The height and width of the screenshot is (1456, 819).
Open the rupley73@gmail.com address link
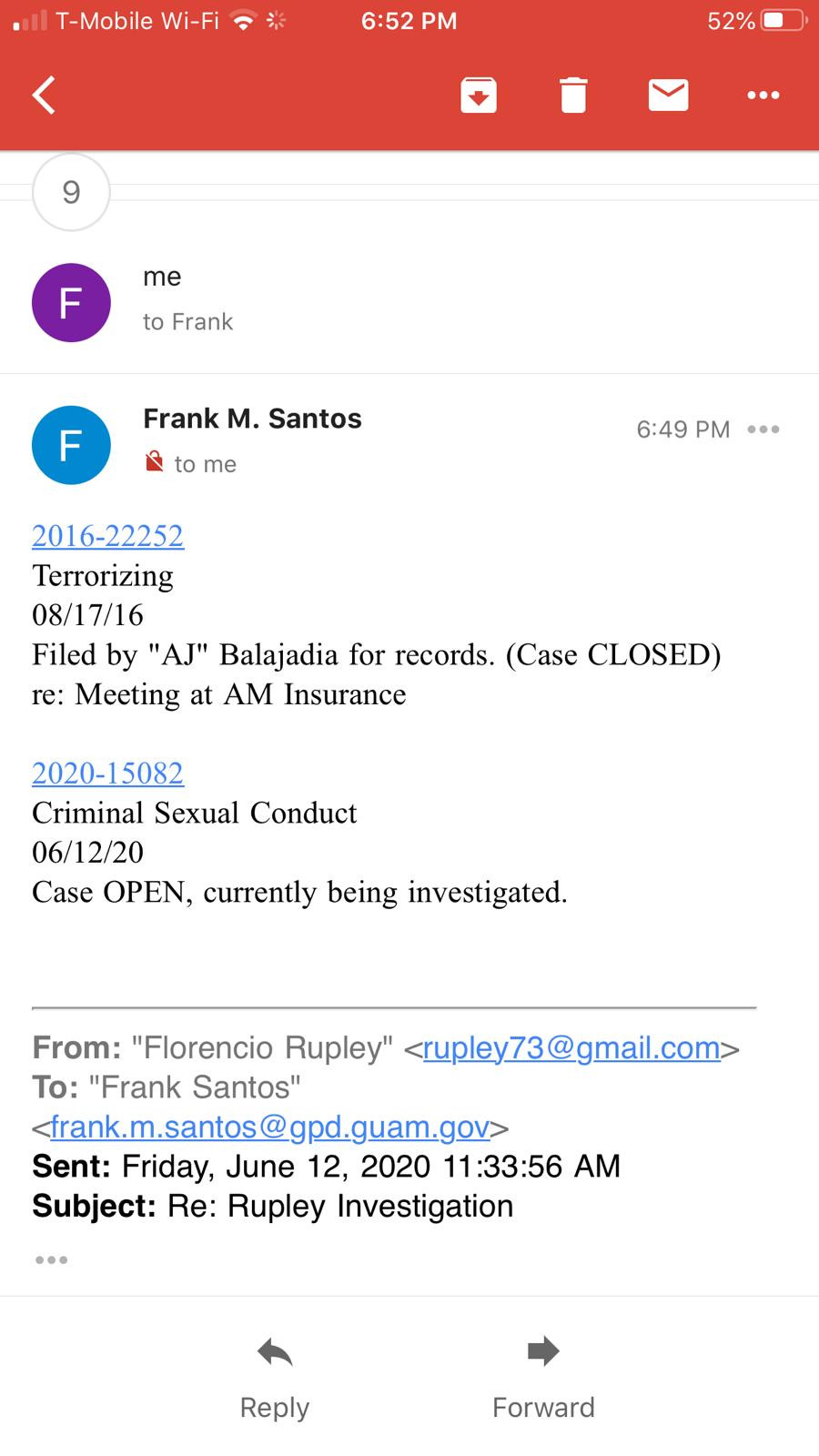[x=571, y=1048]
